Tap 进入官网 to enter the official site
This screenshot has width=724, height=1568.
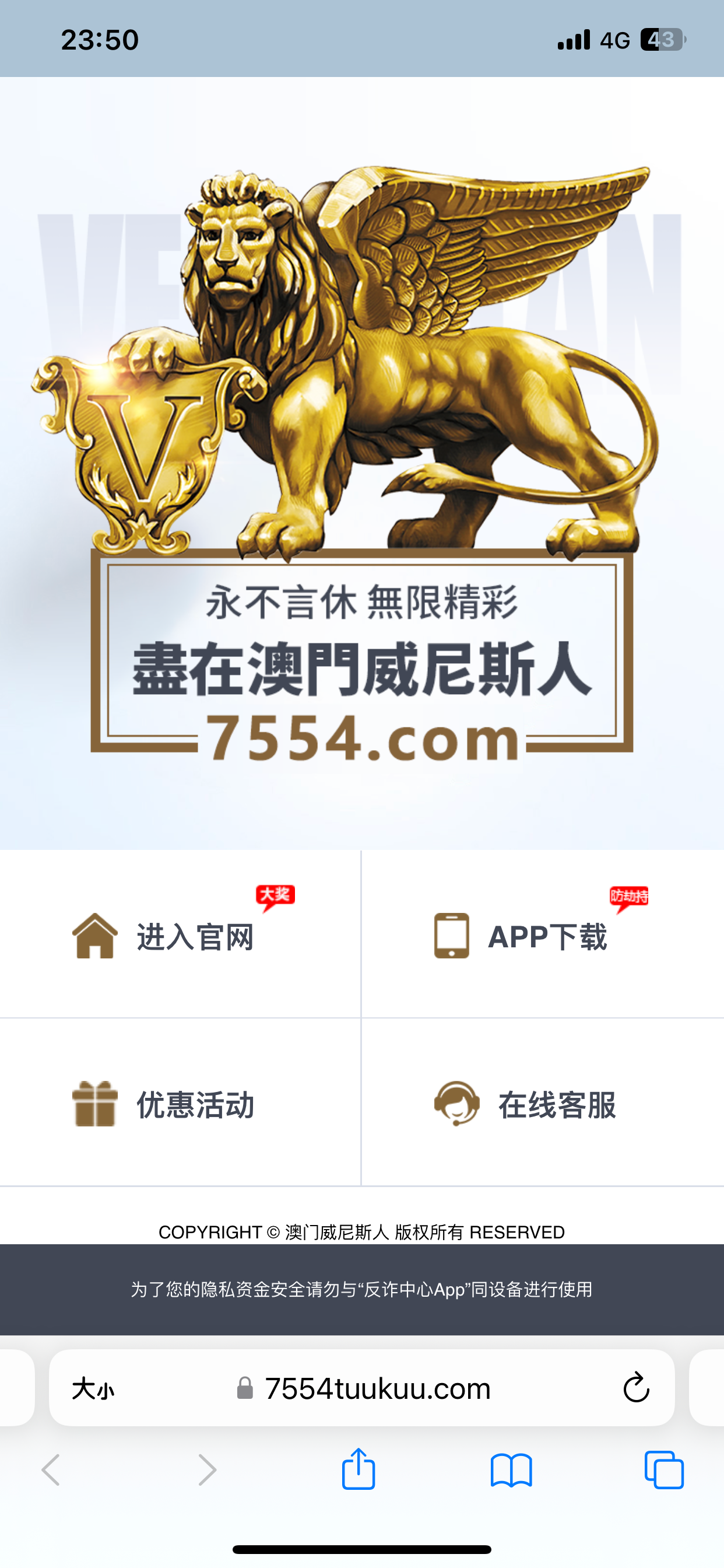point(180,936)
